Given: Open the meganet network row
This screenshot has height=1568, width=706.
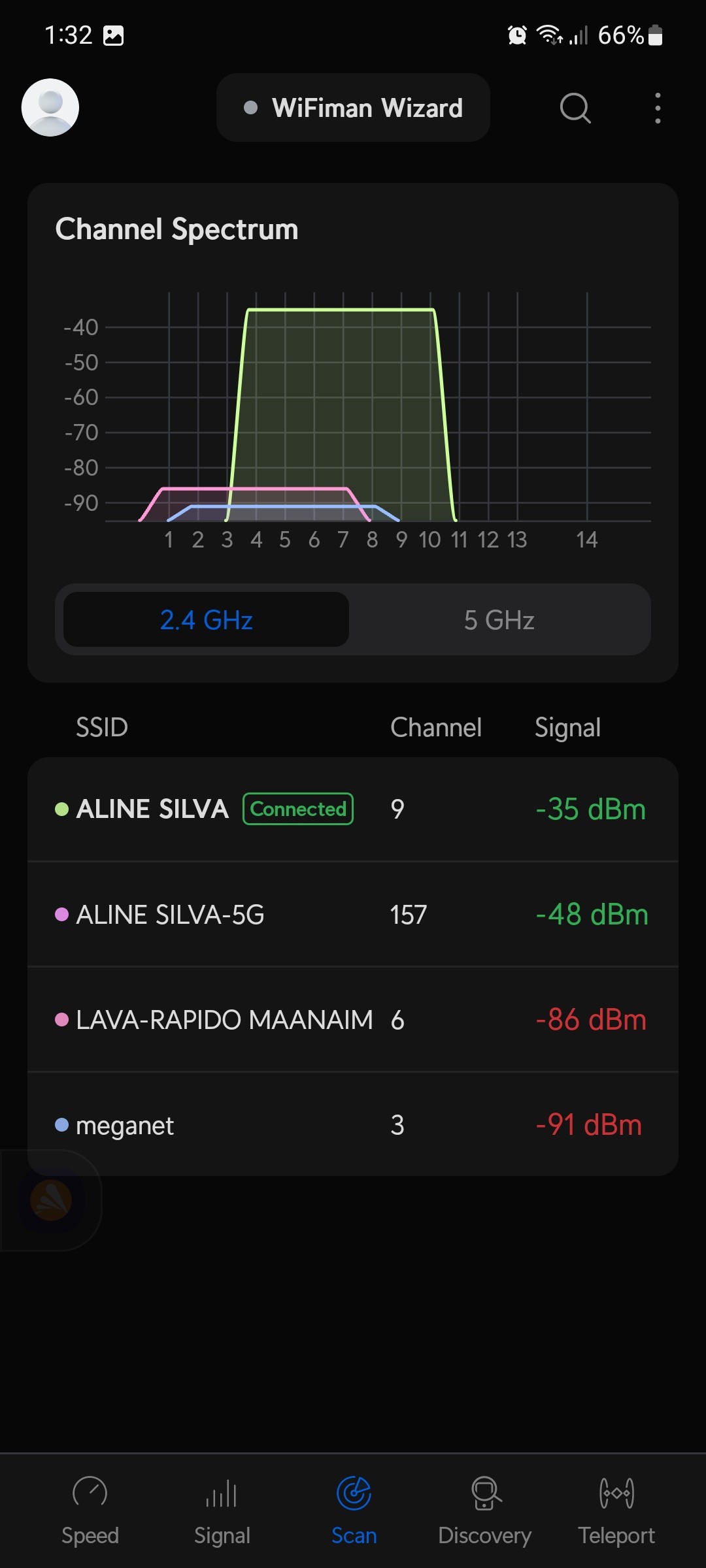Looking at the screenshot, I should pos(353,1124).
